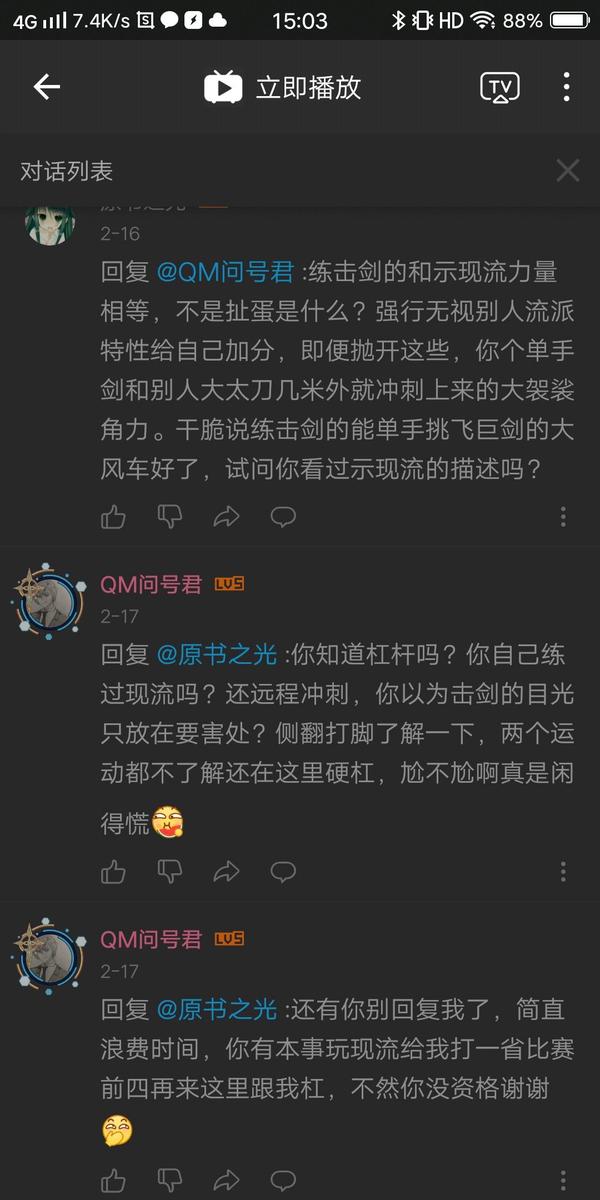Share the comment dated 2-16
Viewport: 600px width, 1200px height.
(x=227, y=516)
